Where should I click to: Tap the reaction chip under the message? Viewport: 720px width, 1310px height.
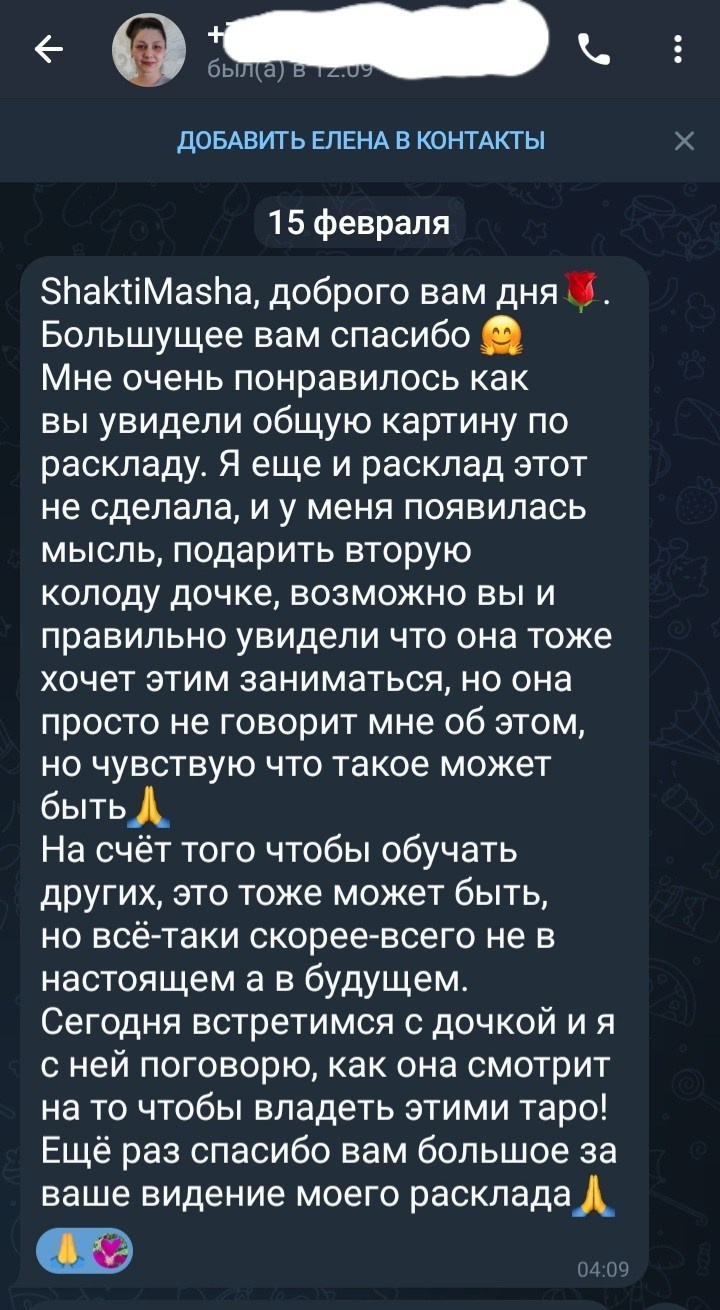pos(84,1250)
